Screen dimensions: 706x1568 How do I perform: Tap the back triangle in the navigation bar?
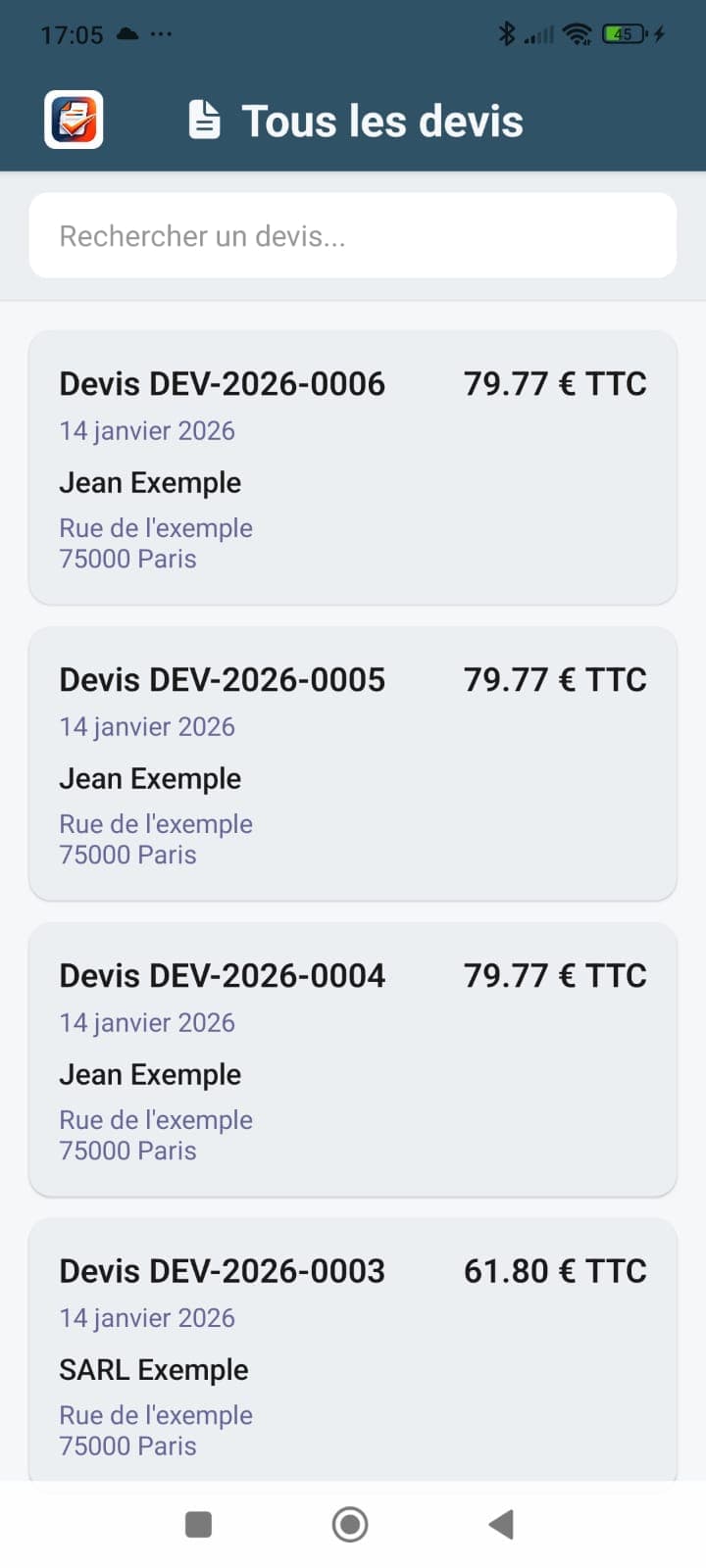coord(502,1524)
